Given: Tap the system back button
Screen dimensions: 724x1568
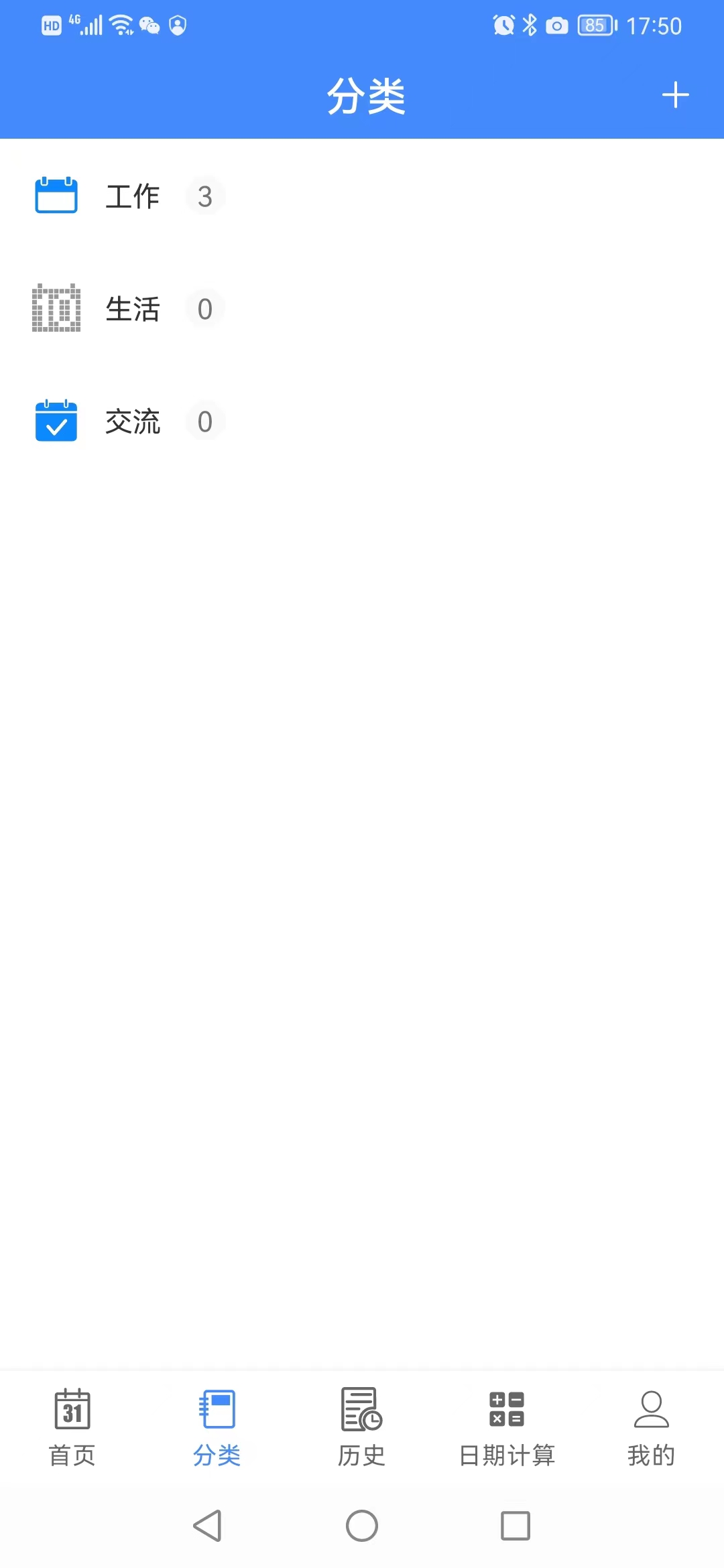Looking at the screenshot, I should [x=208, y=1526].
